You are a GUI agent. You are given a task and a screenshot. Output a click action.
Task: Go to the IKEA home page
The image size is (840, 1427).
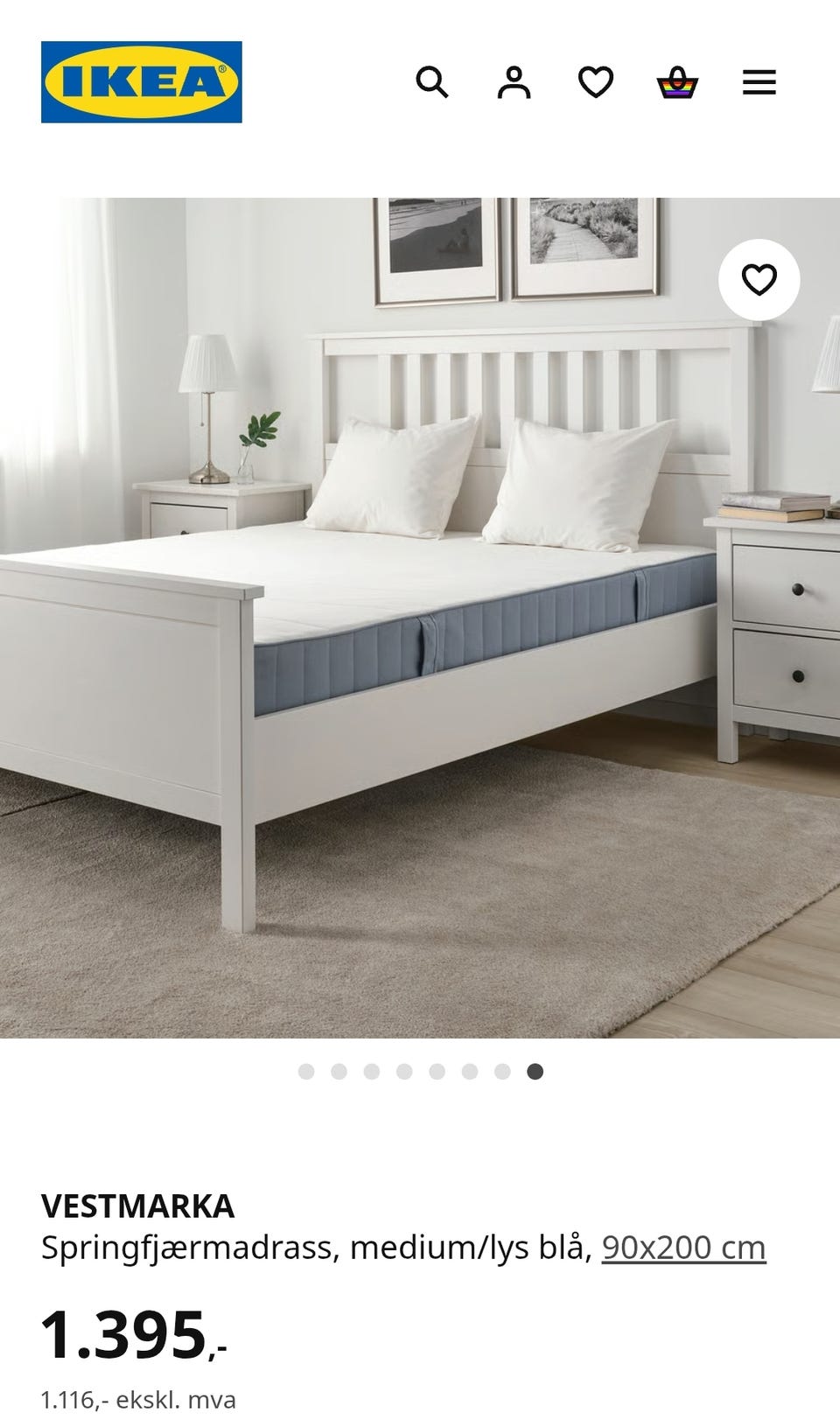tap(142, 82)
